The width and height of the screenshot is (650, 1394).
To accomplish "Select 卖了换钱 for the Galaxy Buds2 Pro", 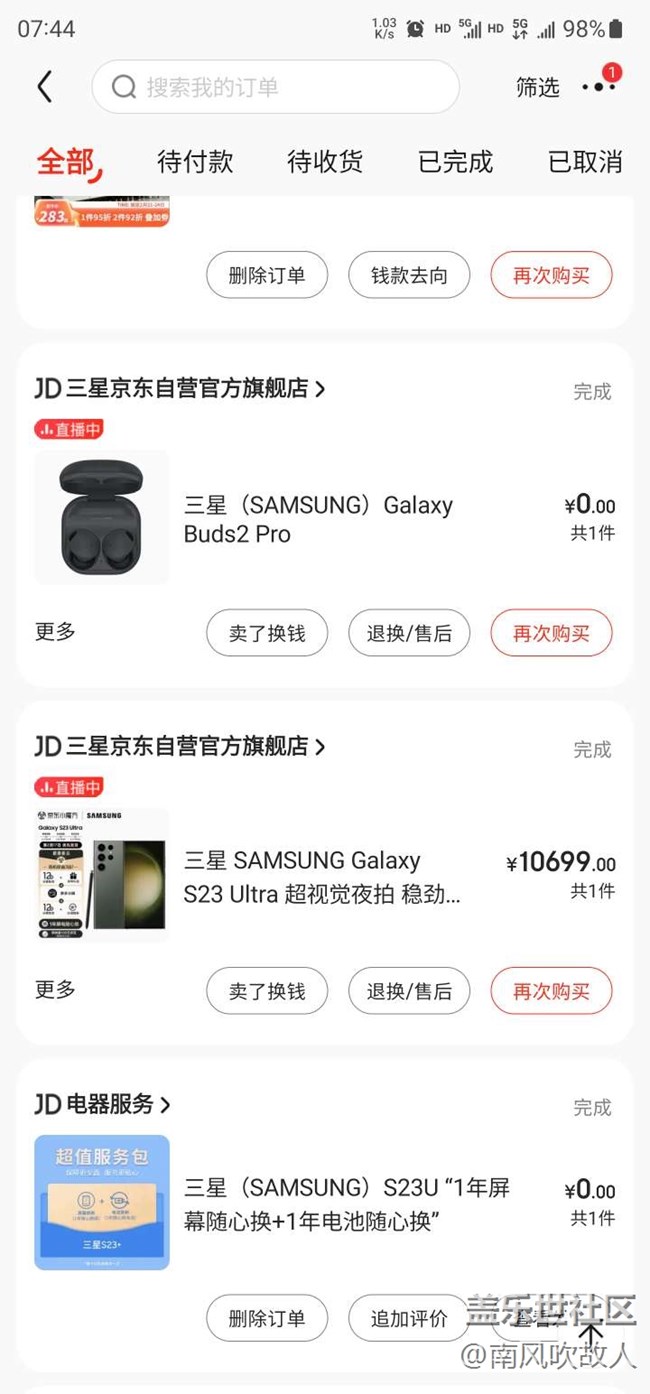I will click(x=267, y=633).
